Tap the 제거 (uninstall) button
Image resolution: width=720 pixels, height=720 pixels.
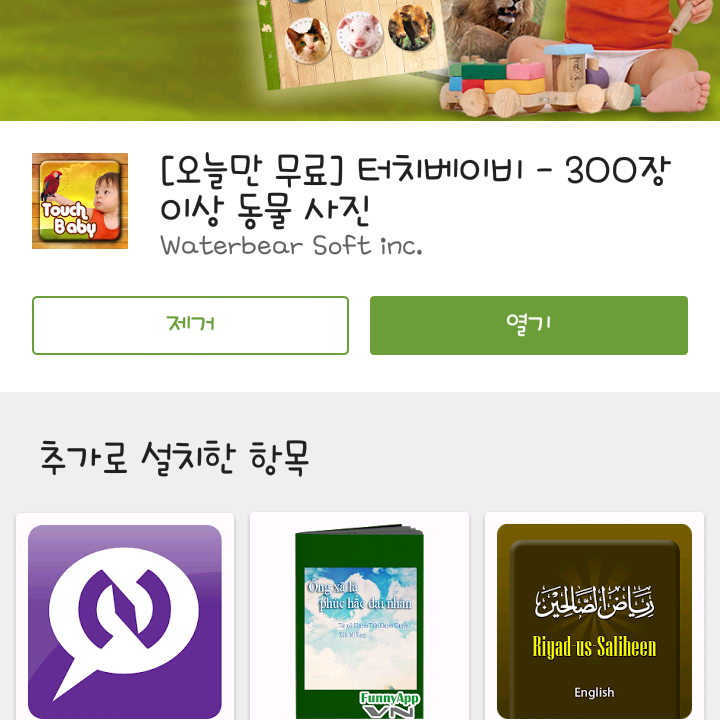pos(190,325)
